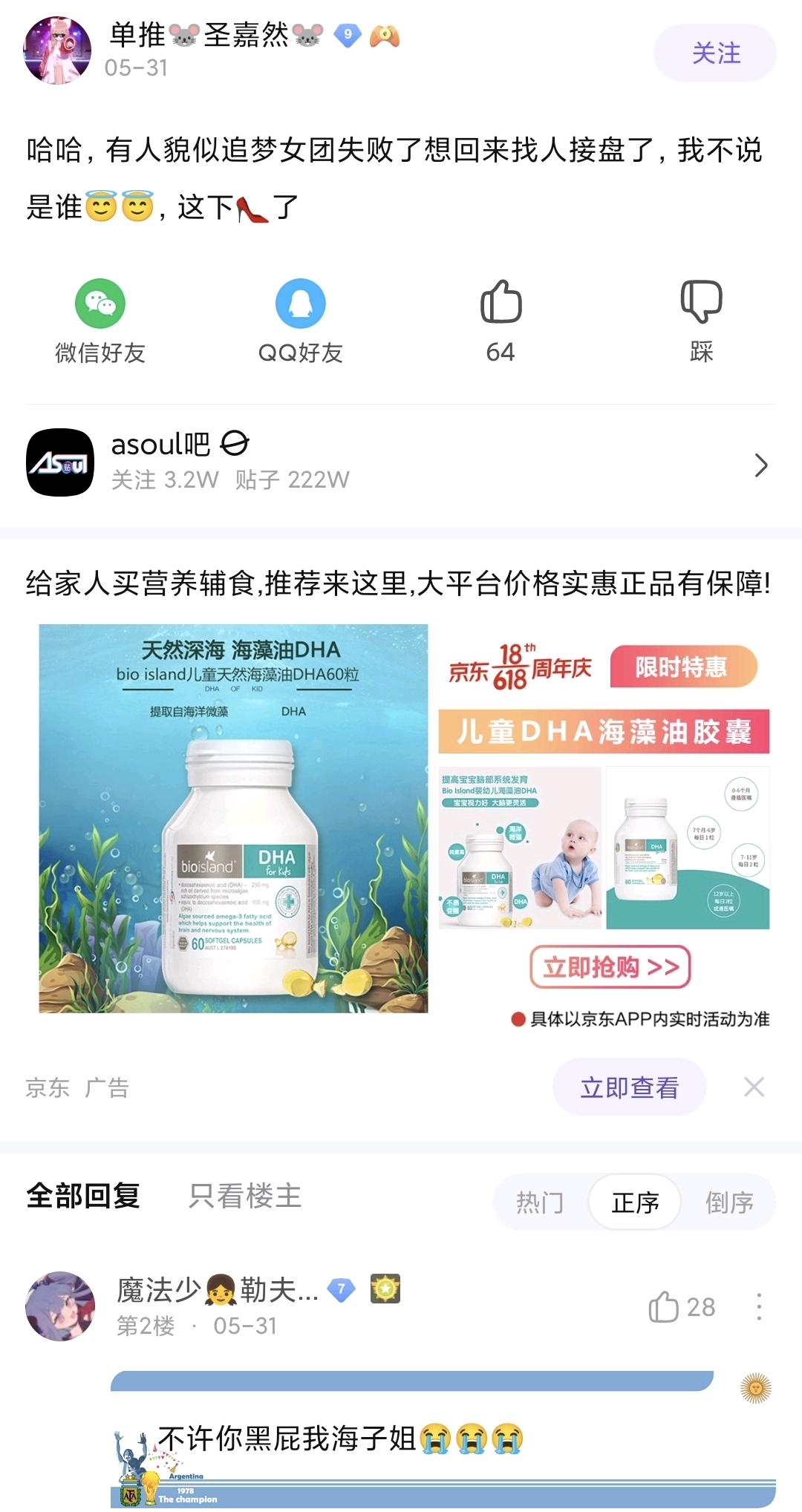Dismiss the 京东 advertisement

pos(754,1087)
